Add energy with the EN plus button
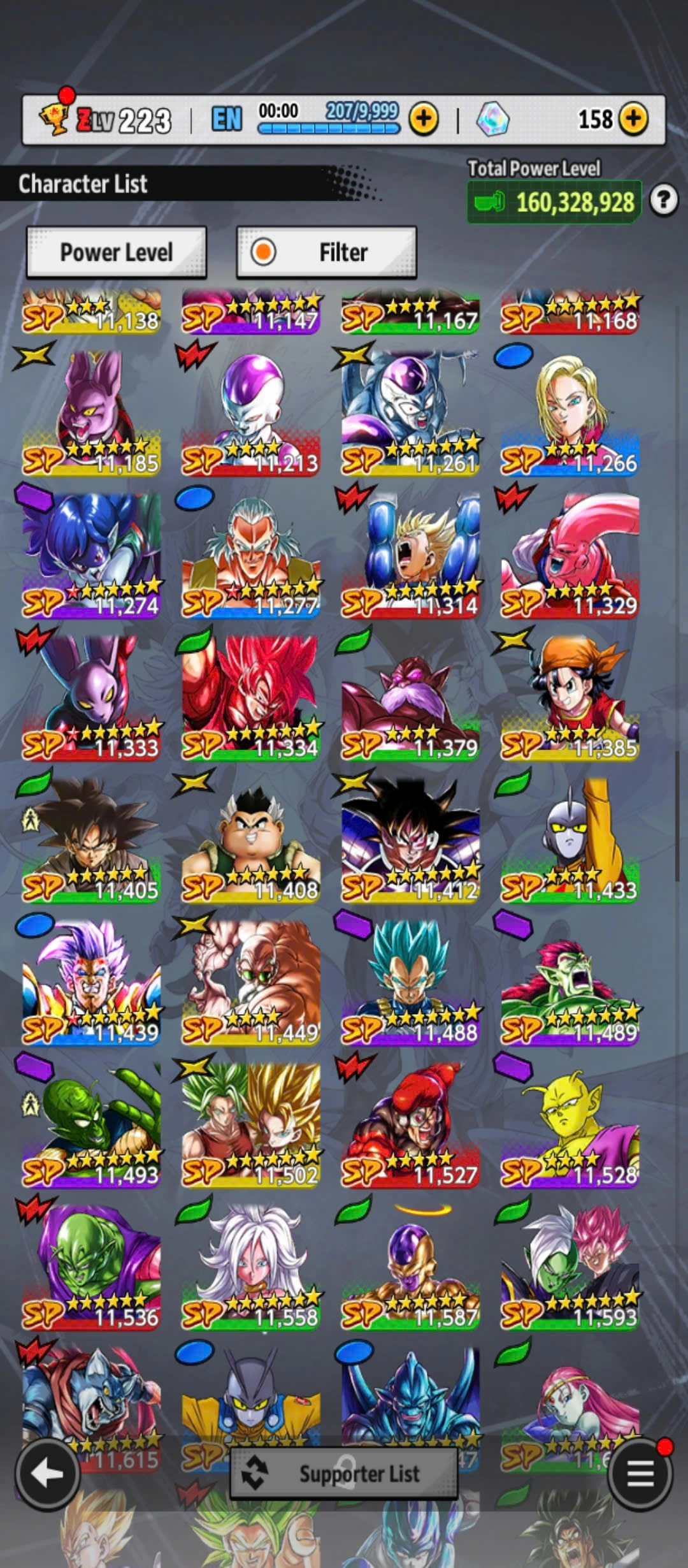 pos(424,119)
